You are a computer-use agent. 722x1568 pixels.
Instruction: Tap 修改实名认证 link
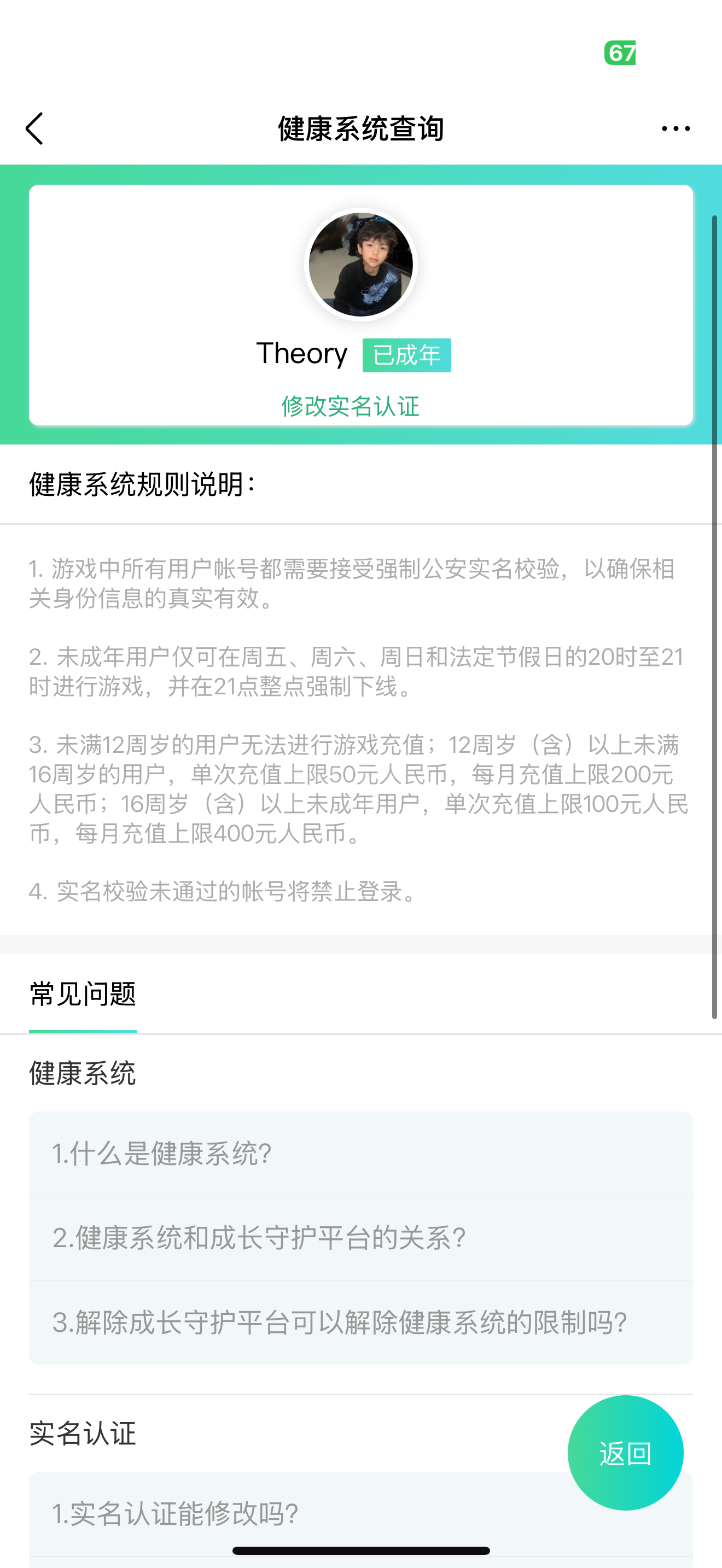click(350, 406)
